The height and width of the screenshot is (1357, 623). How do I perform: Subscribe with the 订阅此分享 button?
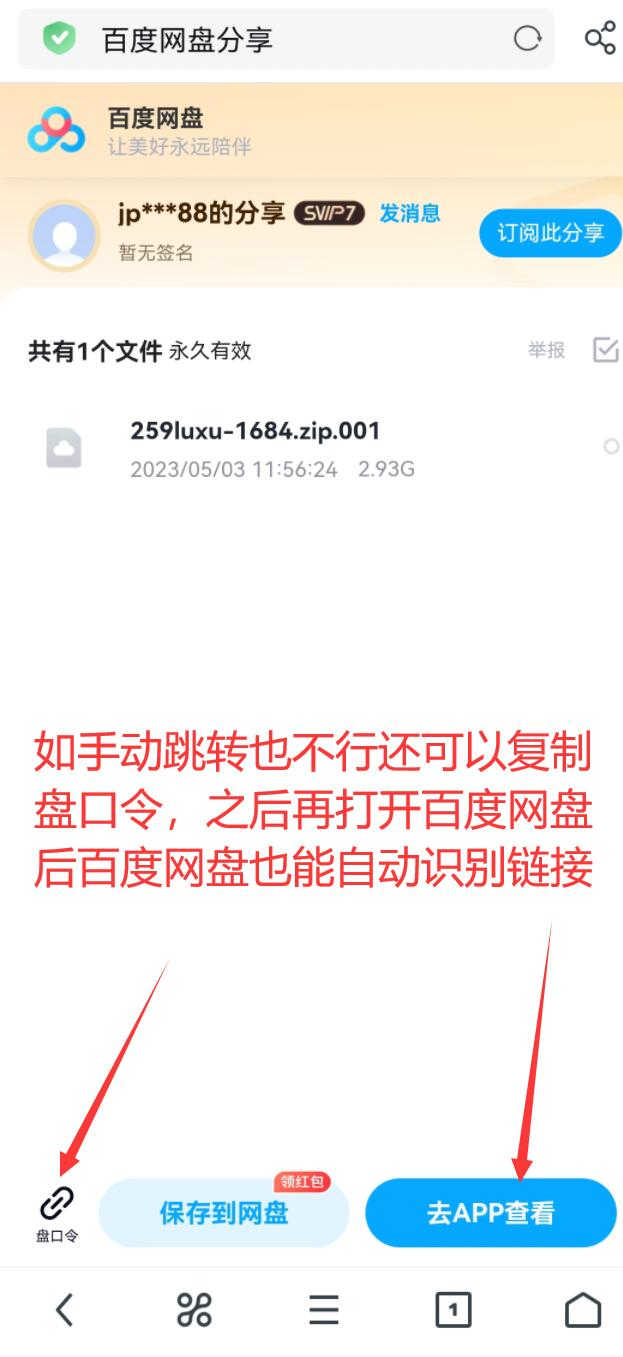550,233
